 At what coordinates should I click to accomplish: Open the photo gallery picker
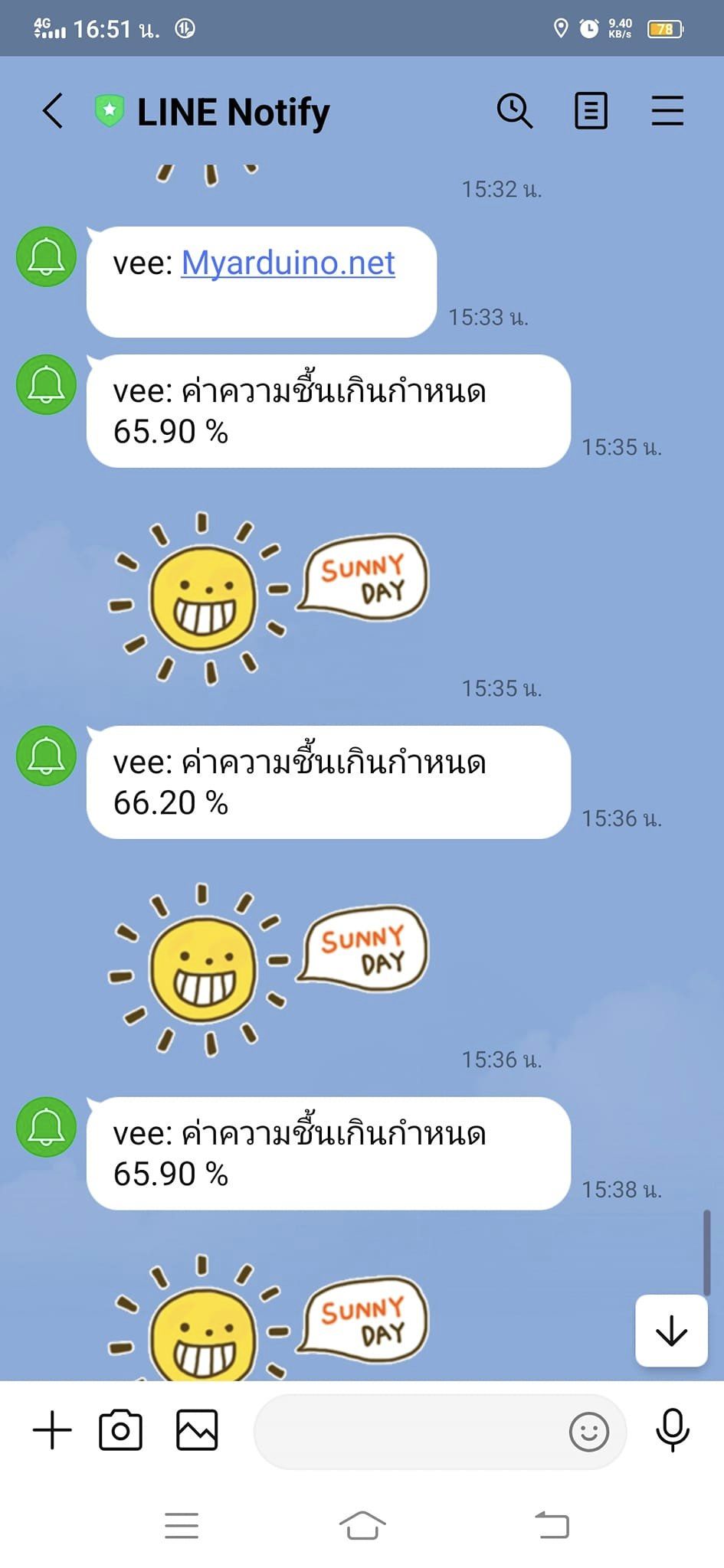[x=197, y=1430]
